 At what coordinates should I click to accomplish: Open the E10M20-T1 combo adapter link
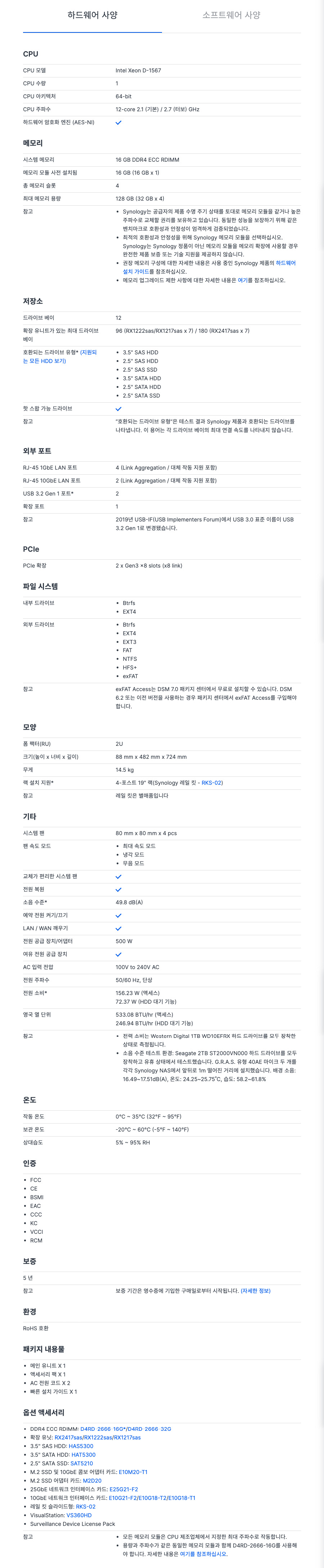[133, 1472]
